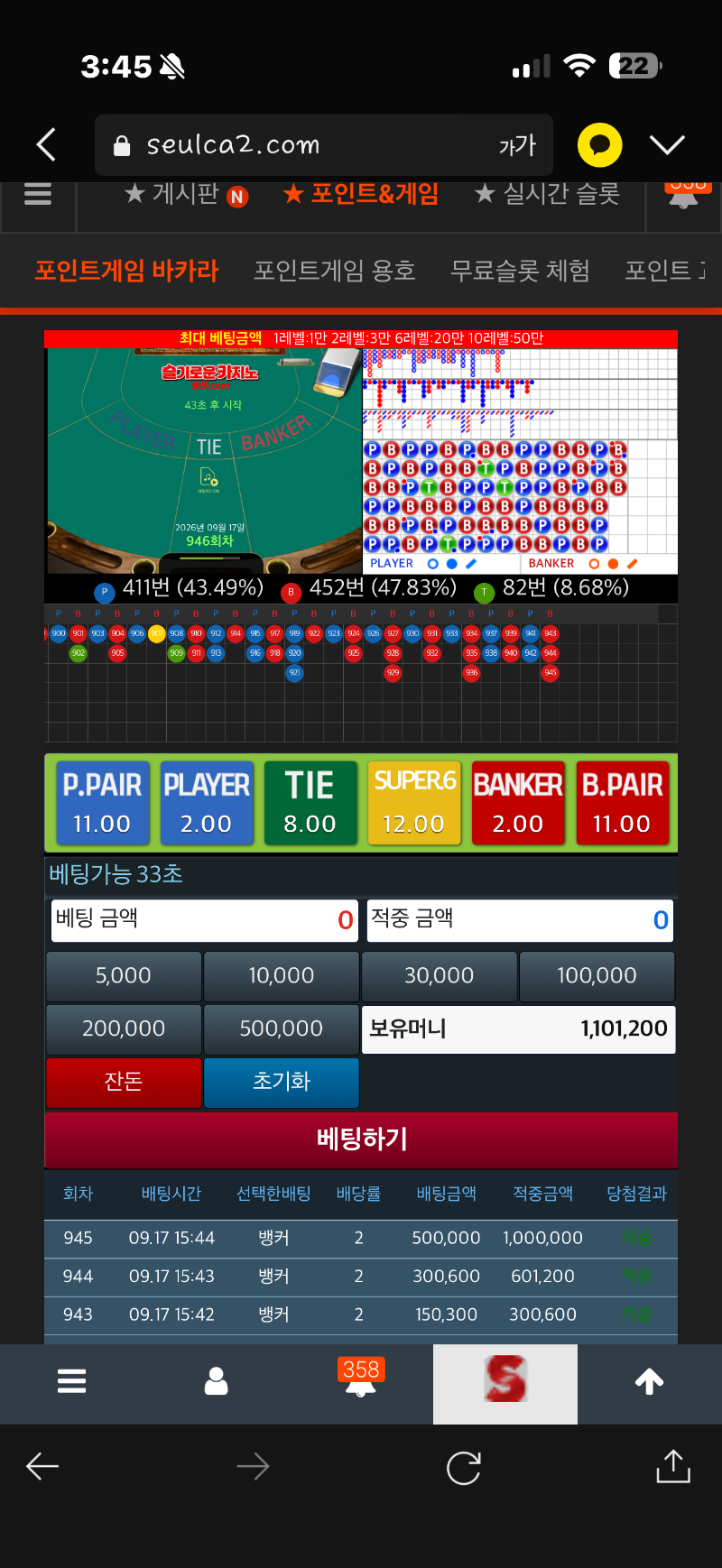The image size is (722, 1568).
Task: Bet on BANKER 2.00
Action: [518, 803]
